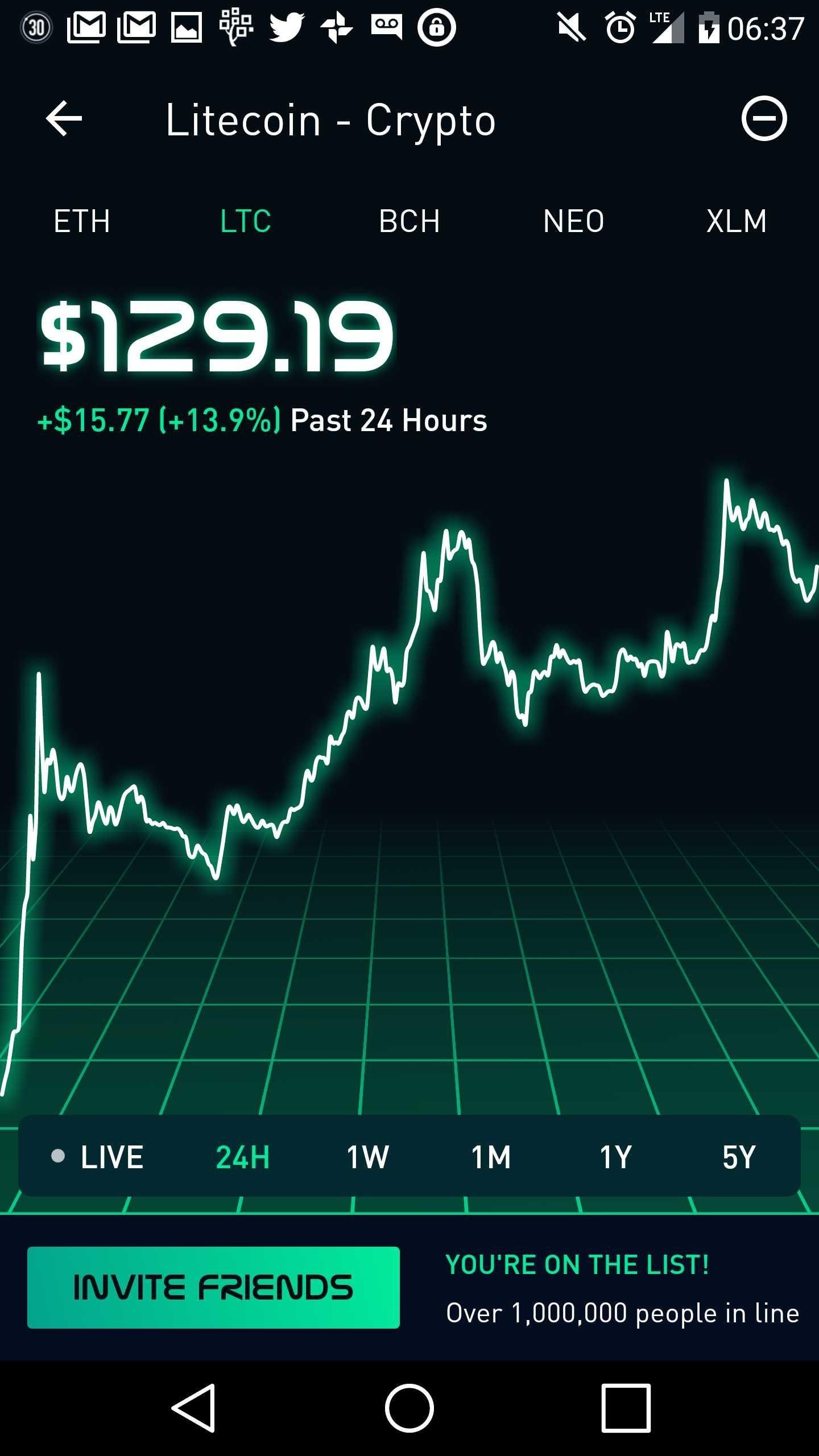Switch to the NEO tab
Viewport: 819px width, 1456px height.
point(573,221)
